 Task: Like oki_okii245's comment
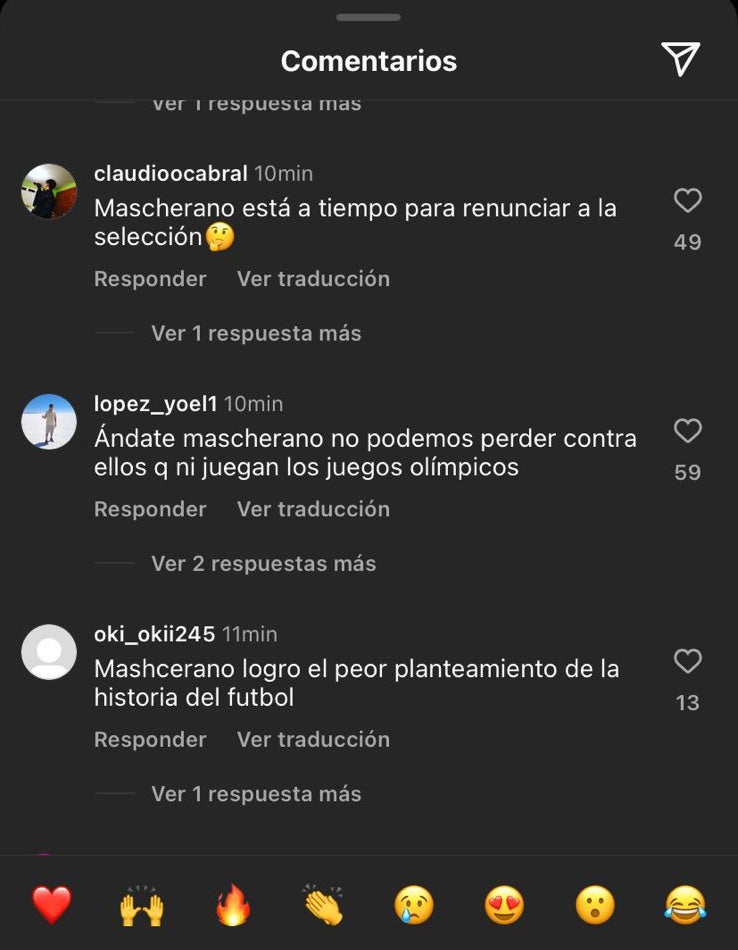point(687,661)
